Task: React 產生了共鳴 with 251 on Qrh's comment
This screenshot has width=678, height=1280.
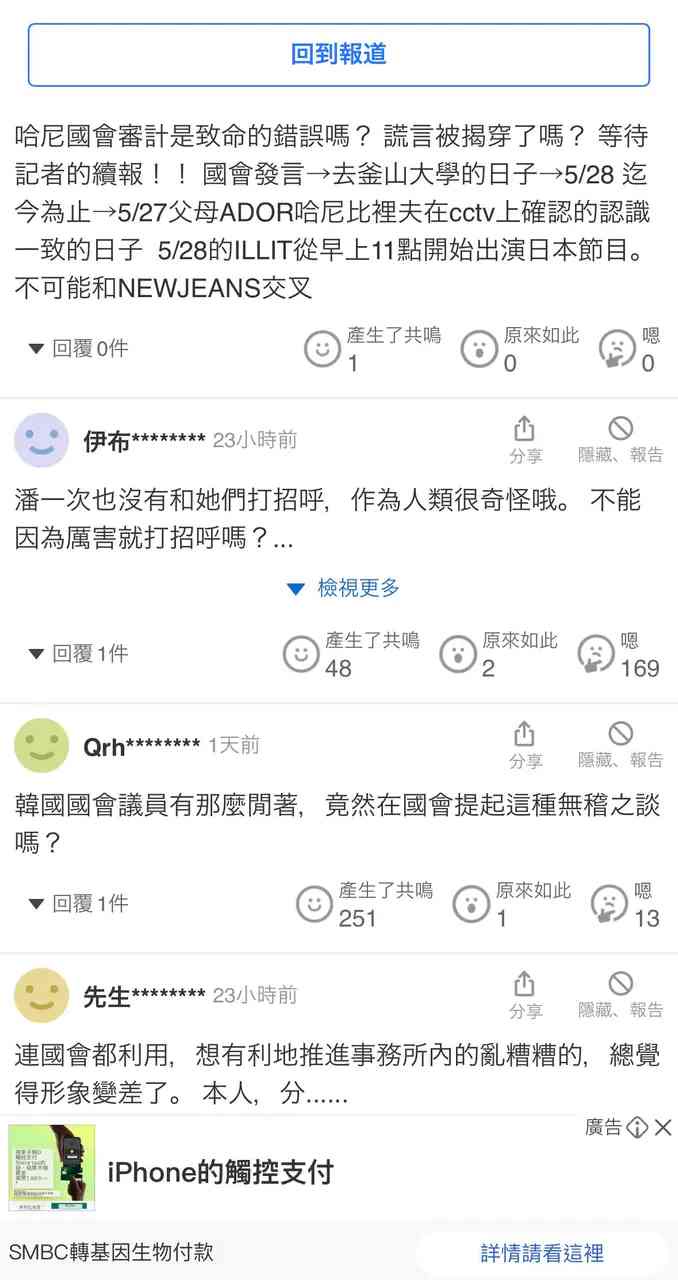Action: click(x=314, y=903)
